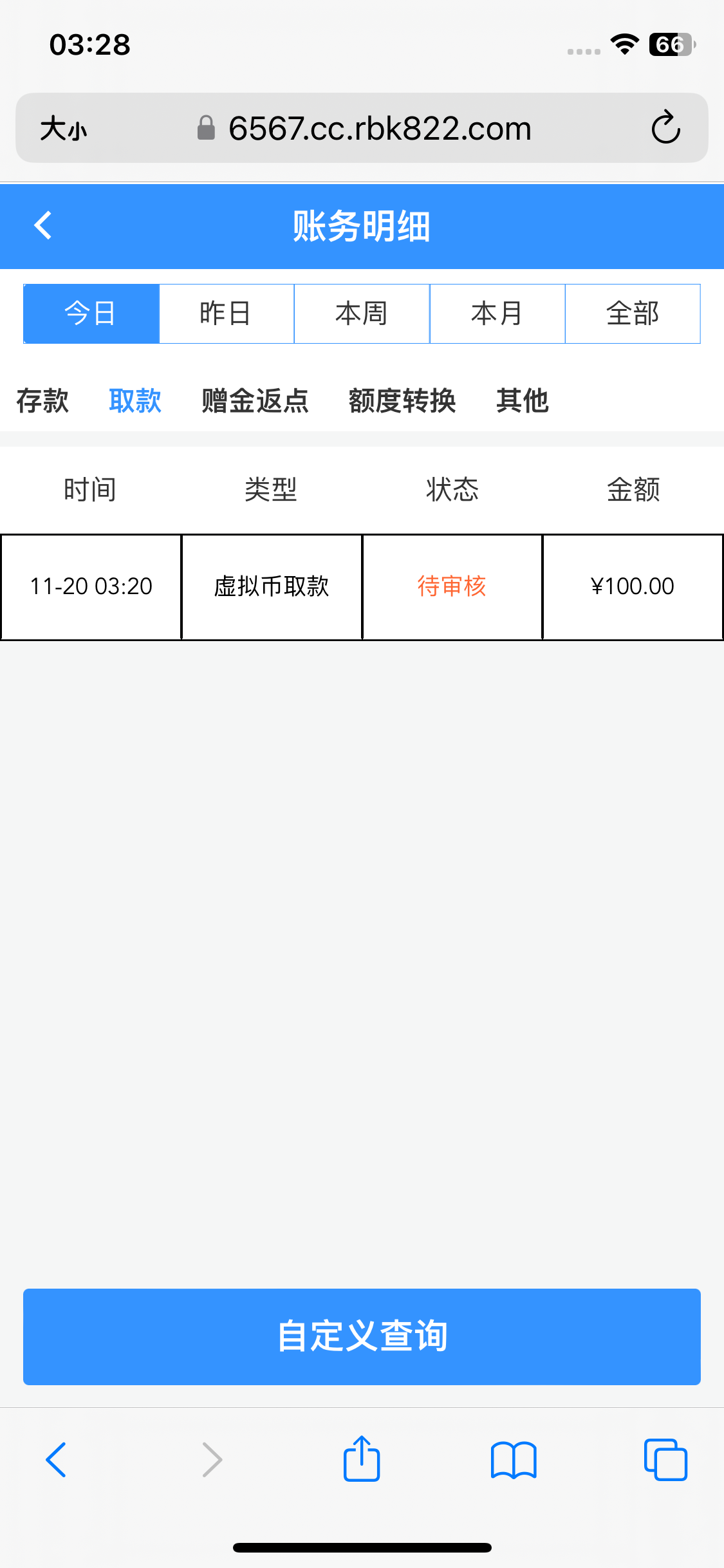Select the 取款 category

pyautogui.click(x=135, y=400)
